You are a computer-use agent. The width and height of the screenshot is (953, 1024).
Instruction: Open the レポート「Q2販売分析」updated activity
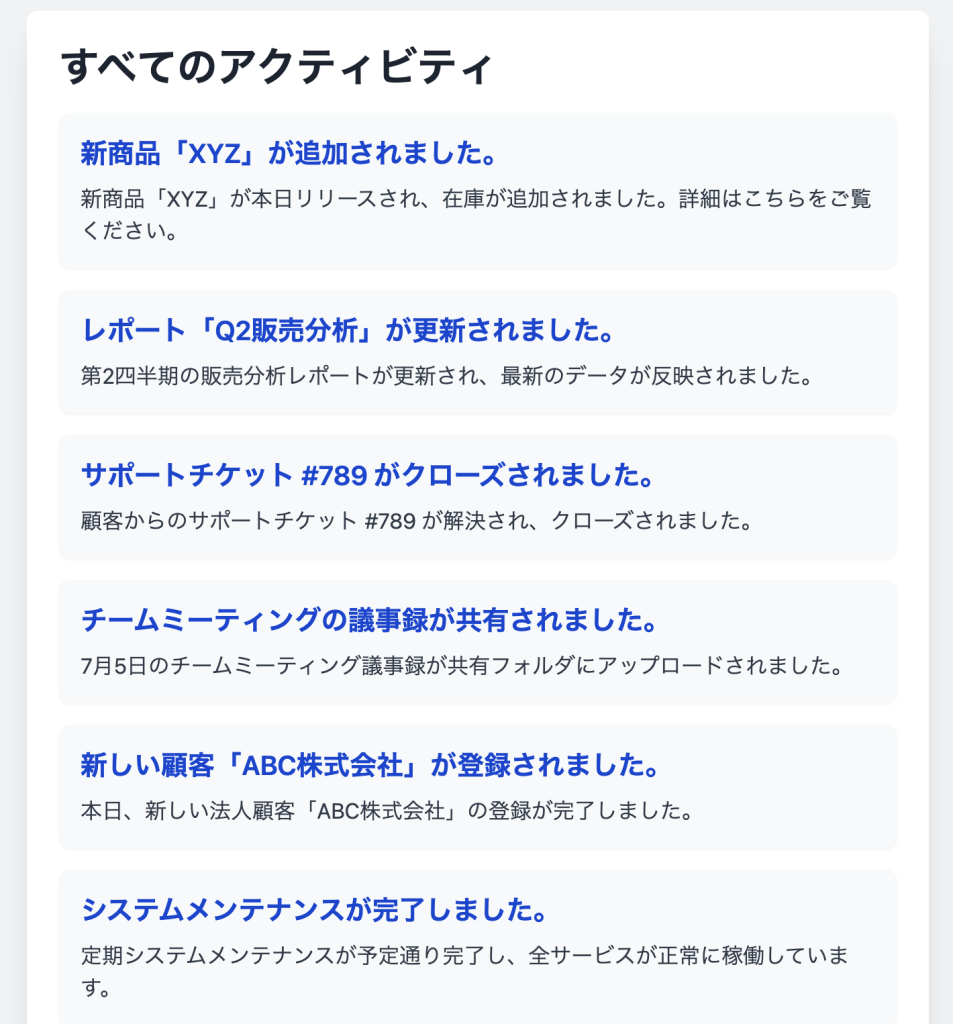pyautogui.click(x=346, y=330)
